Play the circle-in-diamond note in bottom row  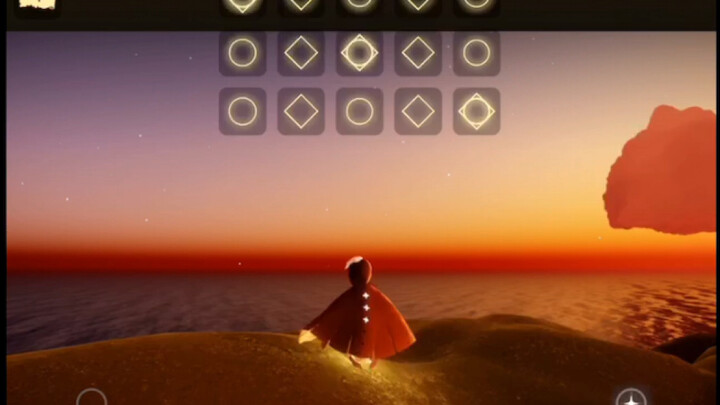click(477, 111)
